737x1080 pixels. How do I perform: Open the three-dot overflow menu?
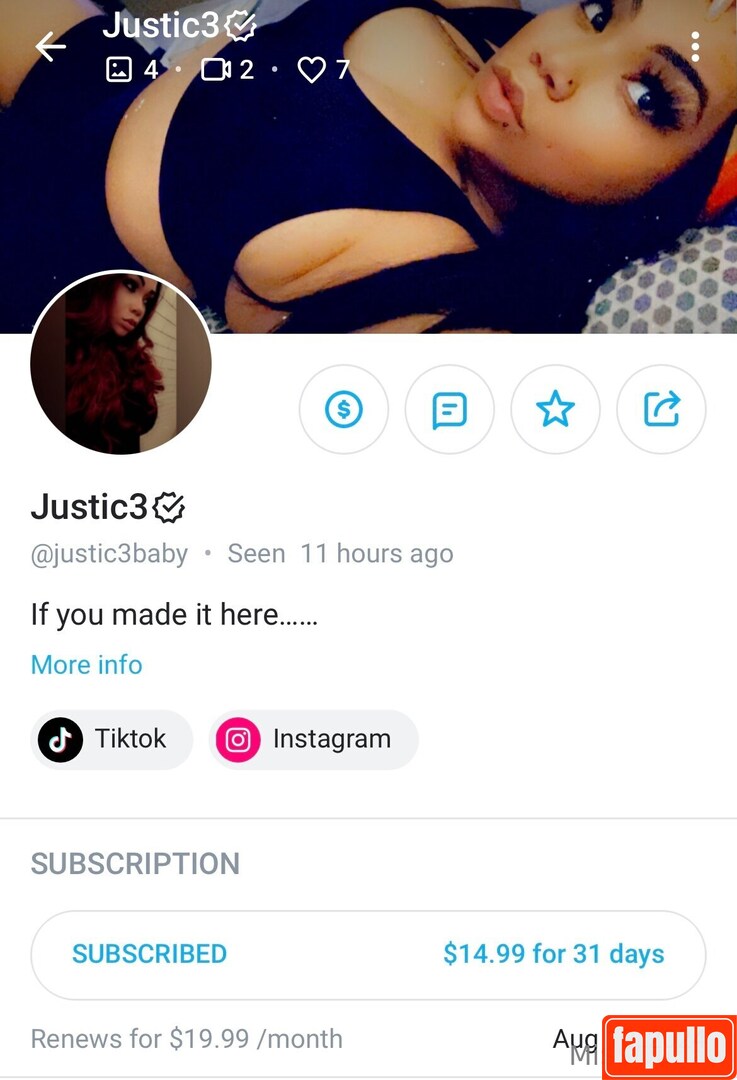695,46
